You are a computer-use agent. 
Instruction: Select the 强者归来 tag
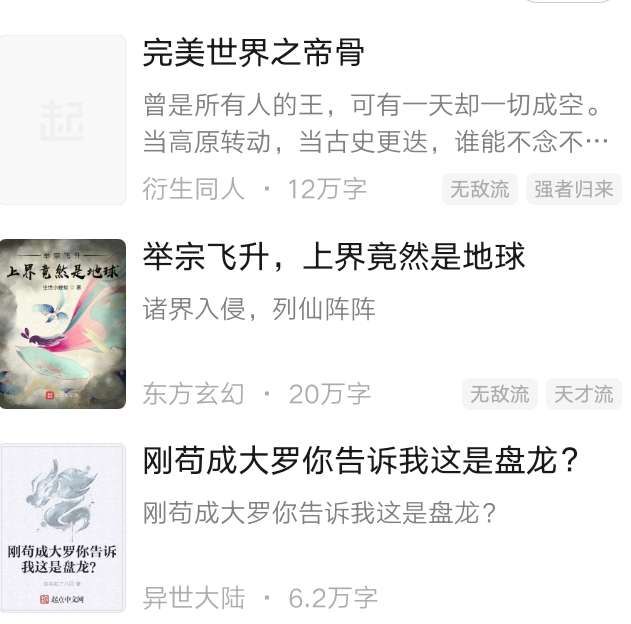573,189
